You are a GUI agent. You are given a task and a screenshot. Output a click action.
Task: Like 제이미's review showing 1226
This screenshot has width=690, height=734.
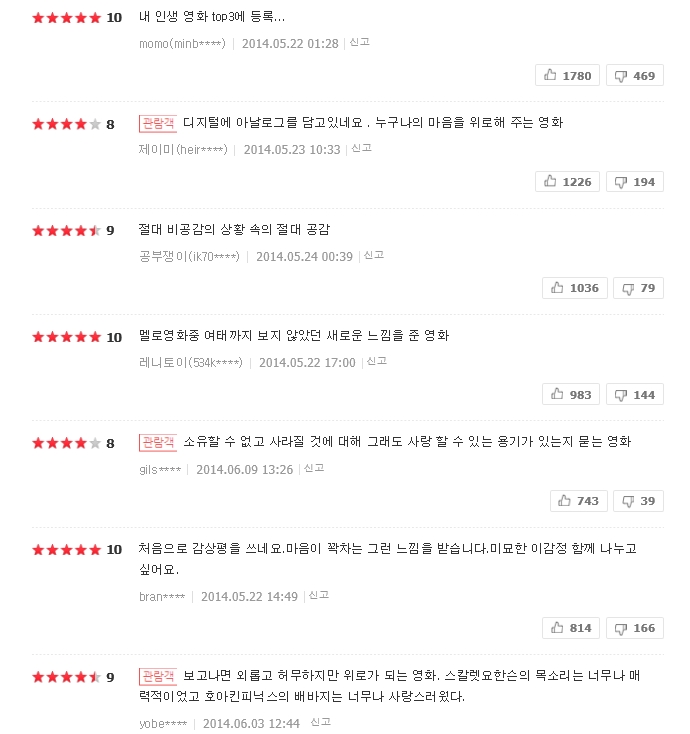568,181
